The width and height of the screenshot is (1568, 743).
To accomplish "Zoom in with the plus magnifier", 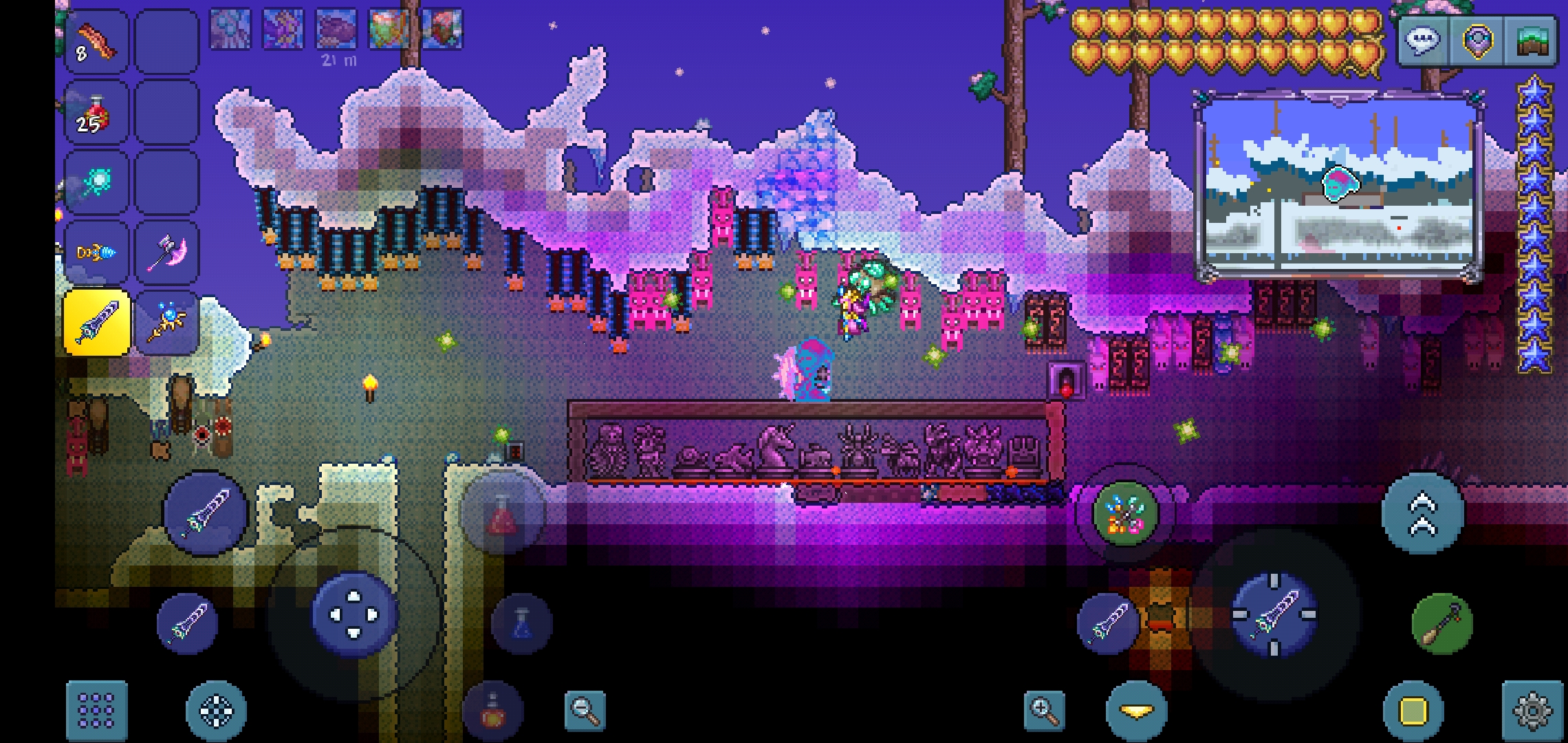I will pyautogui.click(x=1044, y=711).
